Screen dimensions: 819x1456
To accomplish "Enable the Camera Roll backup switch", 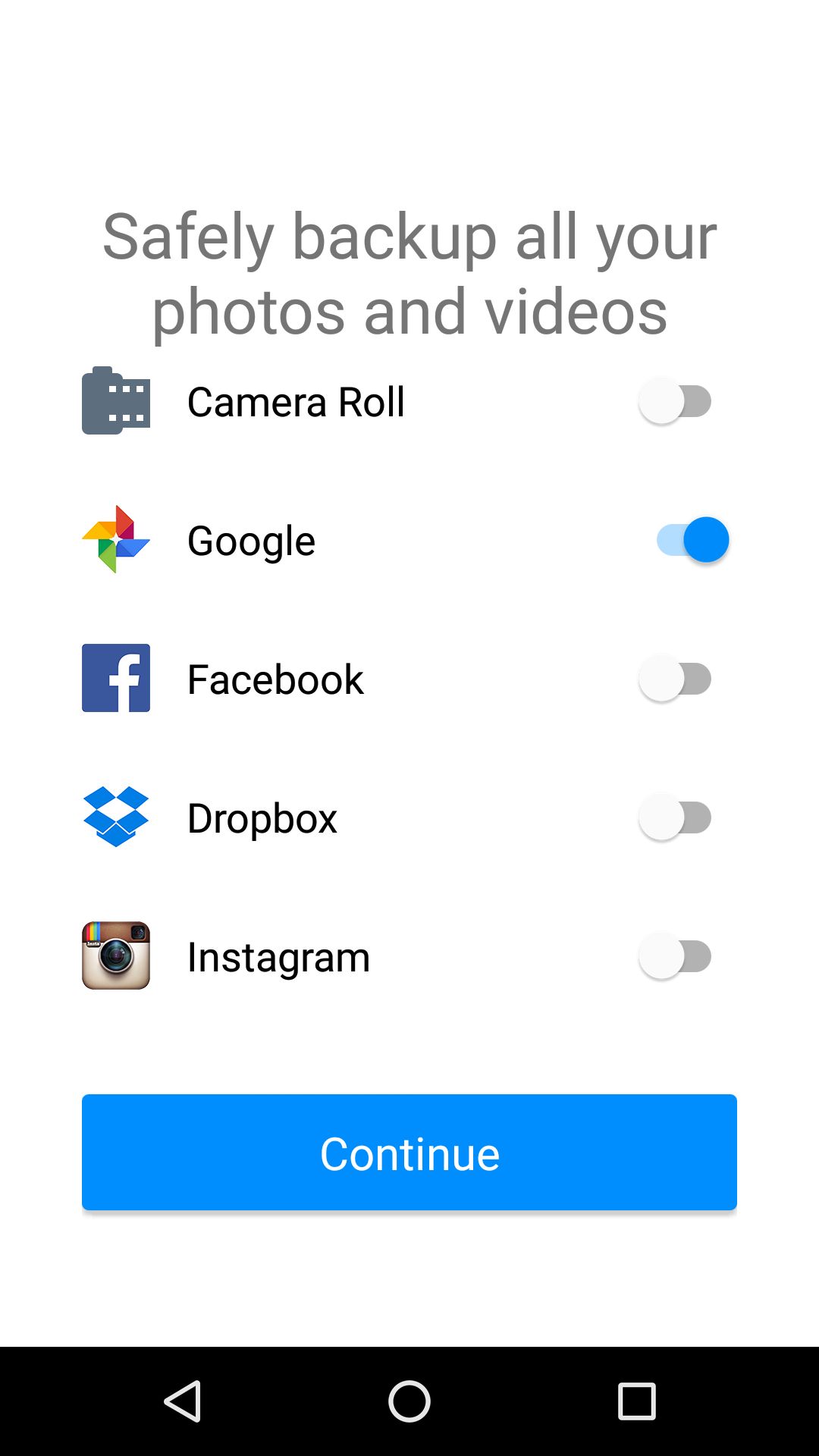I will pyautogui.click(x=675, y=401).
